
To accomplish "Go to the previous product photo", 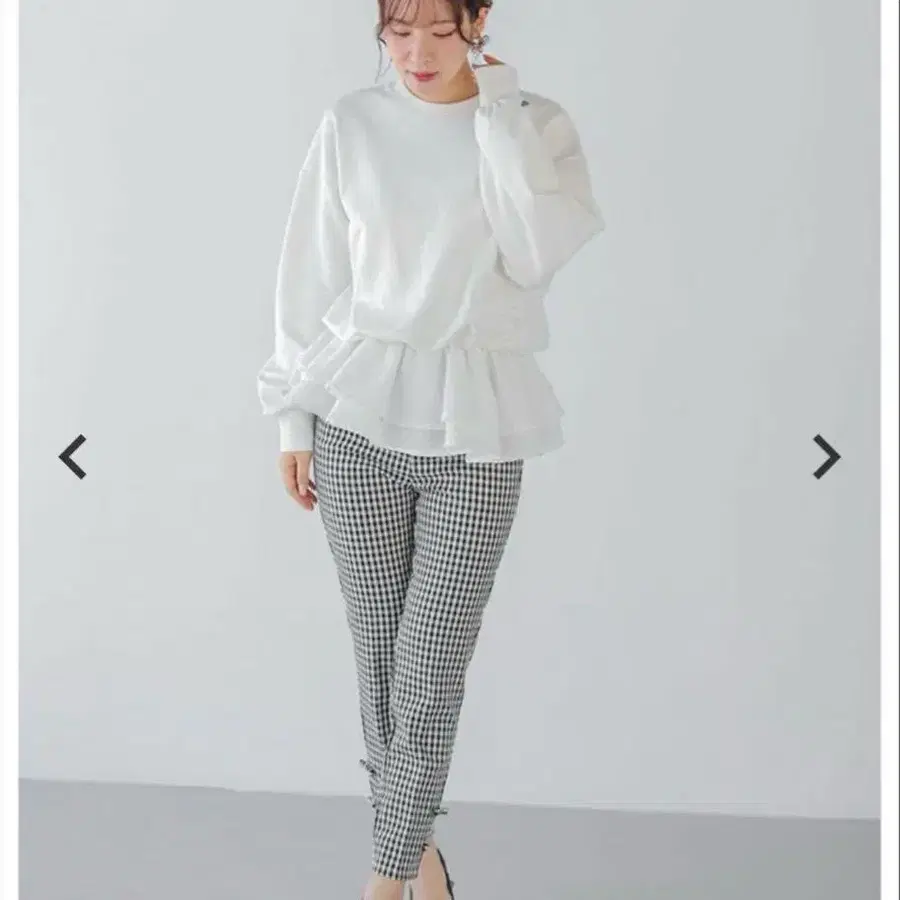I will click(72, 456).
